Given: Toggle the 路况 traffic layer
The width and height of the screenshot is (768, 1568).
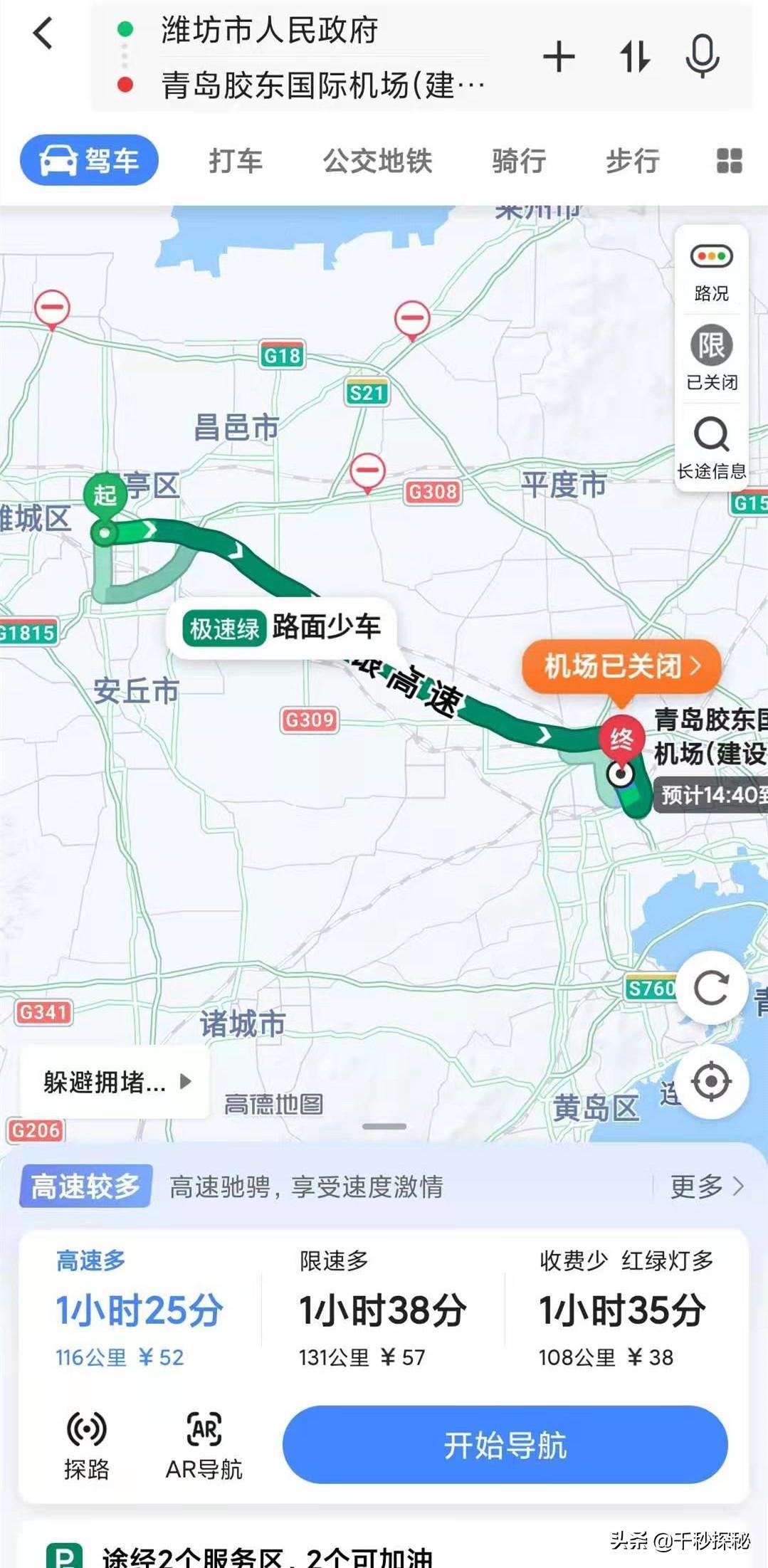Looking at the screenshot, I should [711, 271].
